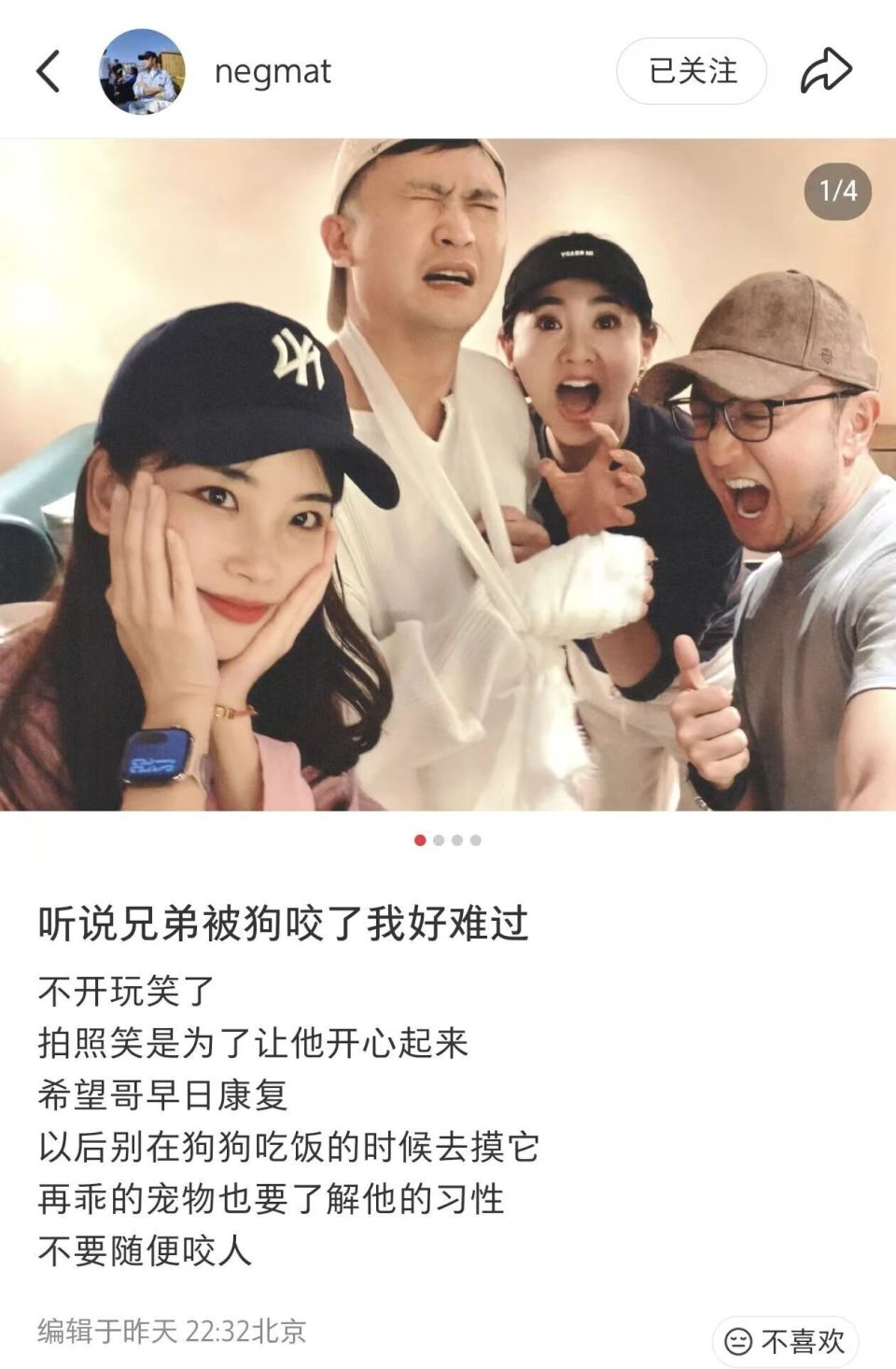Click the red active carousel dot

tap(418, 840)
